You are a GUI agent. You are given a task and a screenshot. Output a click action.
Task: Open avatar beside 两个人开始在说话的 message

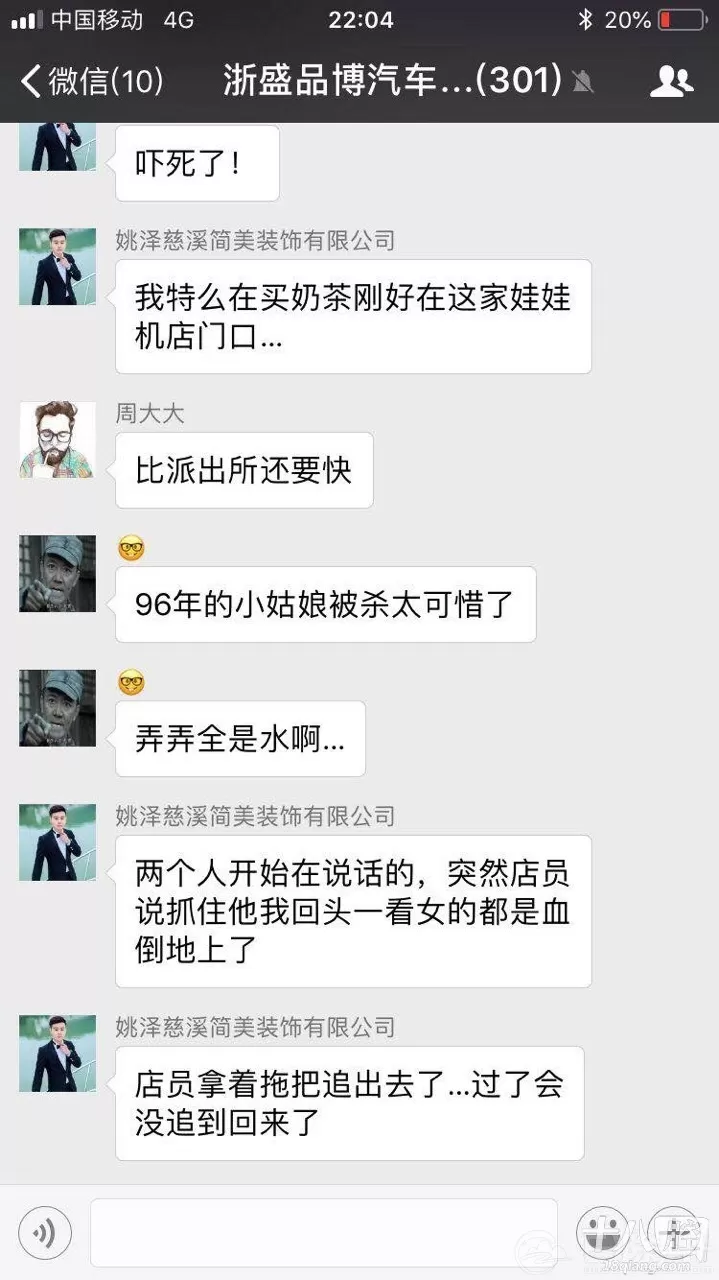(57, 843)
